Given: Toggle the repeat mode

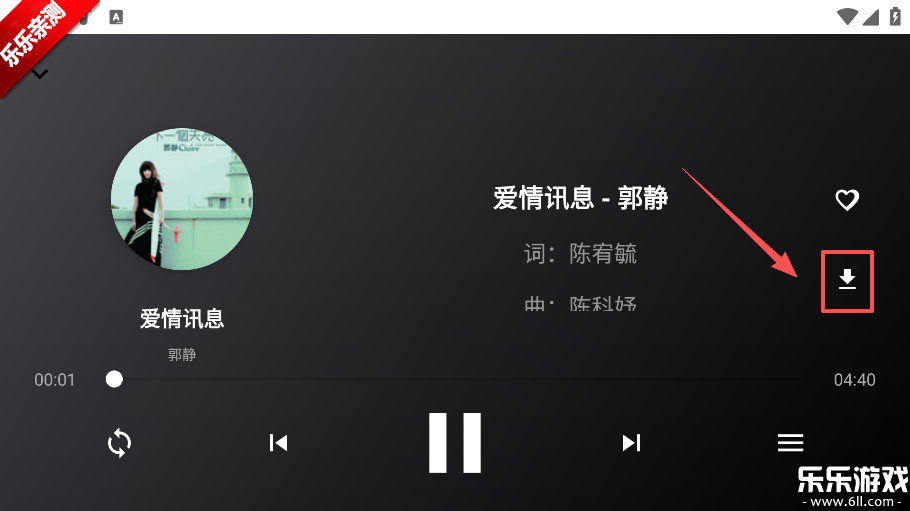Looking at the screenshot, I should pyautogui.click(x=119, y=442).
